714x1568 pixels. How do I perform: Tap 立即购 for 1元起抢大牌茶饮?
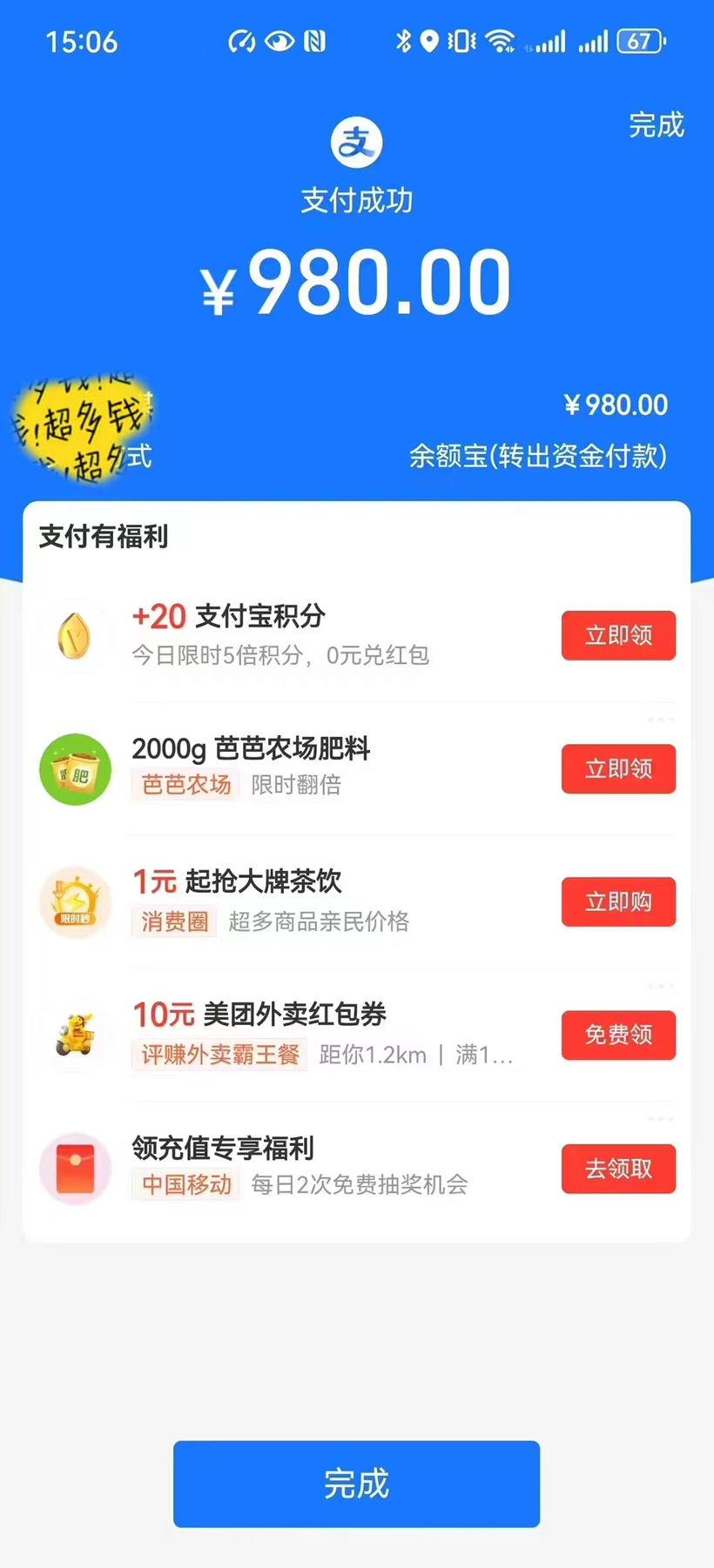(x=618, y=901)
